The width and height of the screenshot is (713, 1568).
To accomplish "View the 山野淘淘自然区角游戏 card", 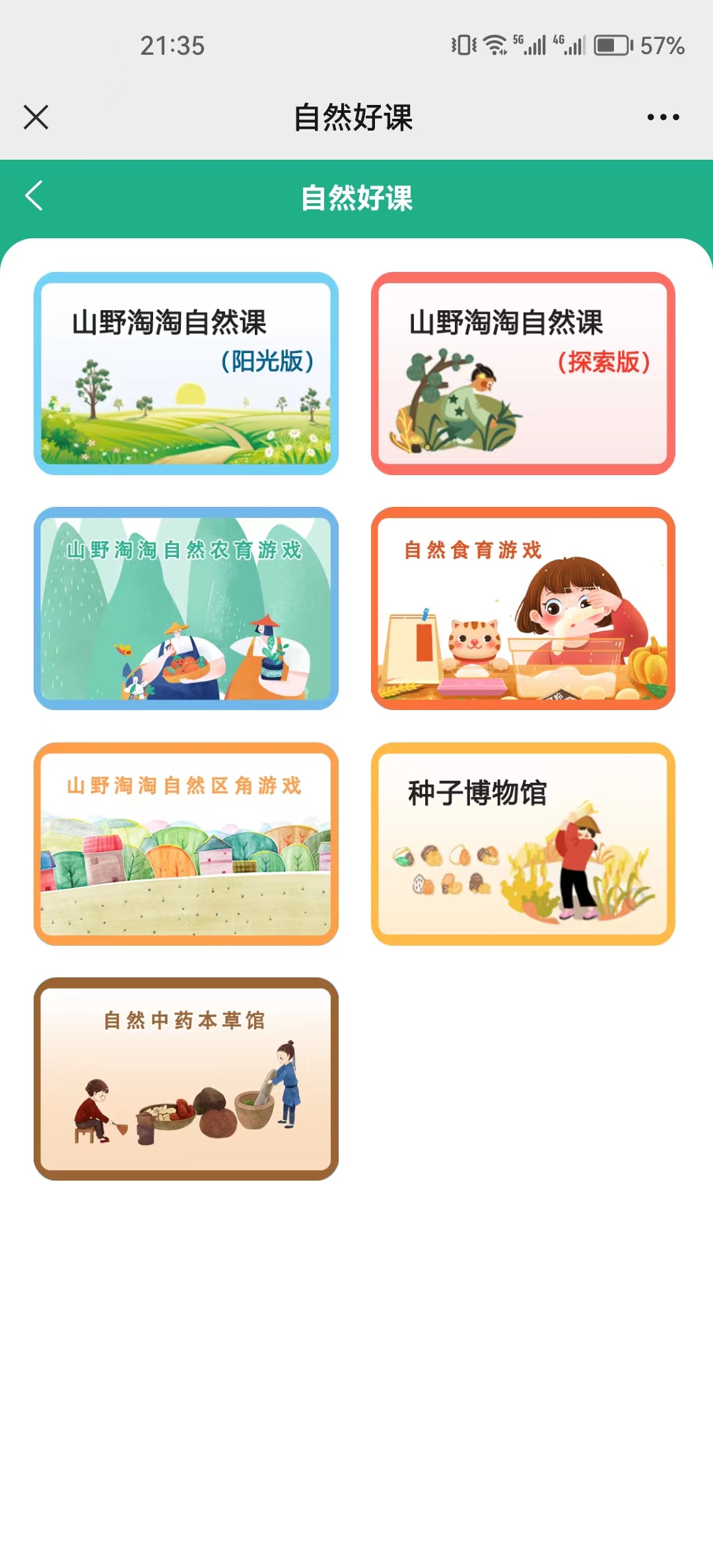I will point(186,843).
